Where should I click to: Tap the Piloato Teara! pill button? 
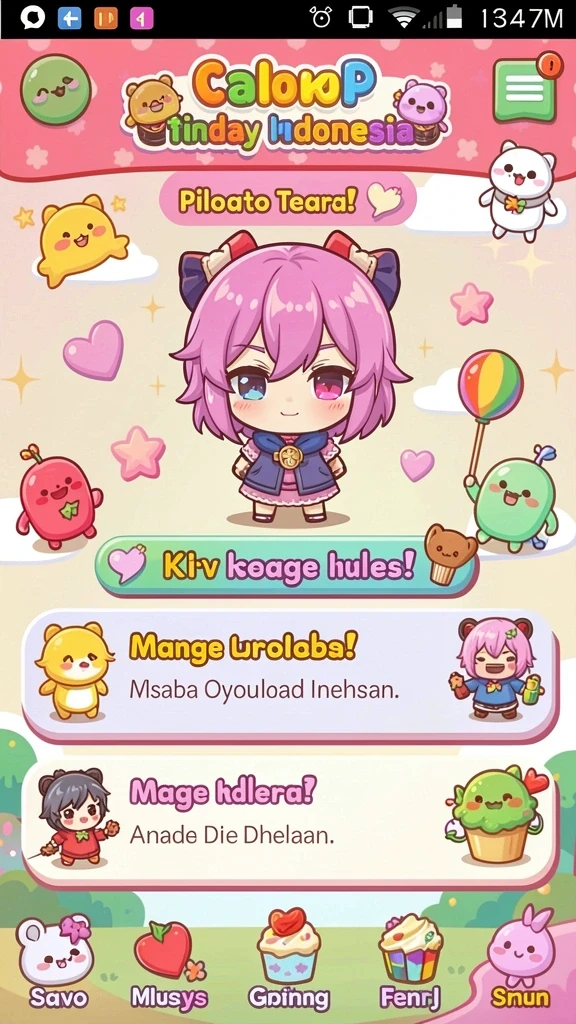(x=287, y=200)
